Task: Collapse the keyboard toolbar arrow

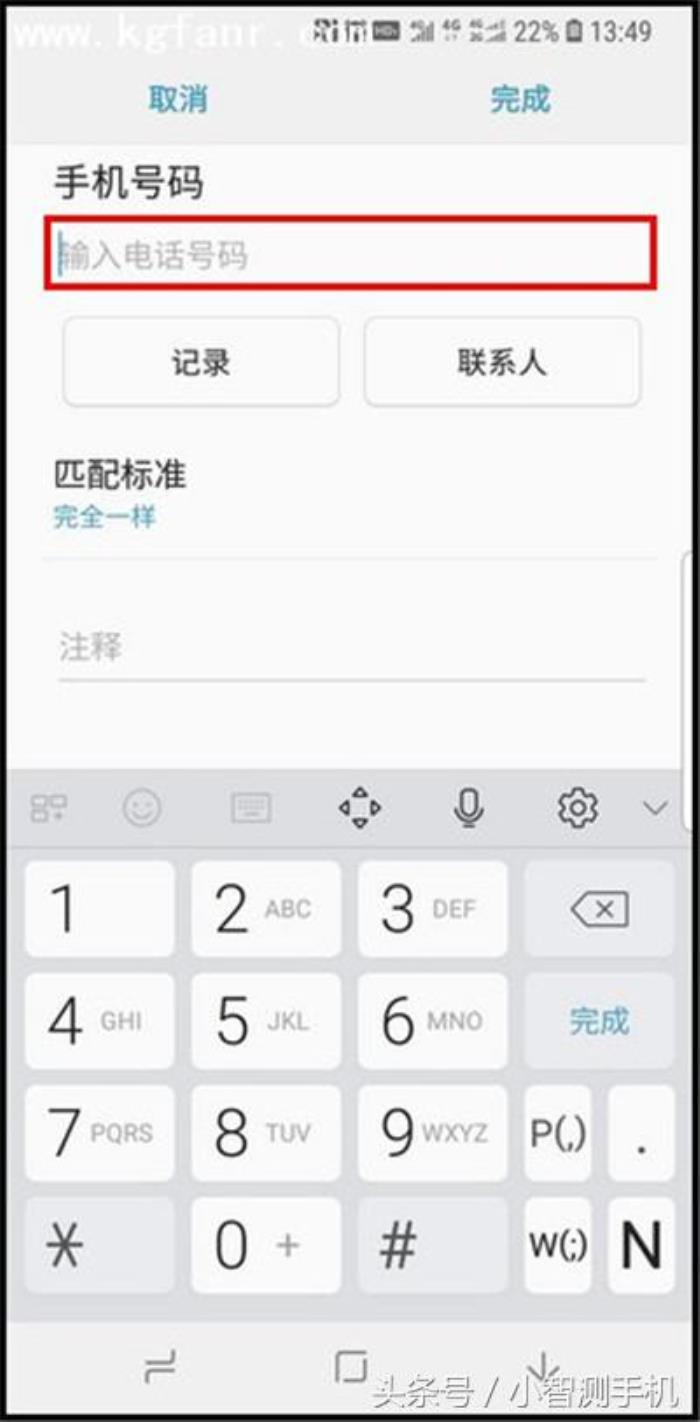Action: pyautogui.click(x=655, y=807)
